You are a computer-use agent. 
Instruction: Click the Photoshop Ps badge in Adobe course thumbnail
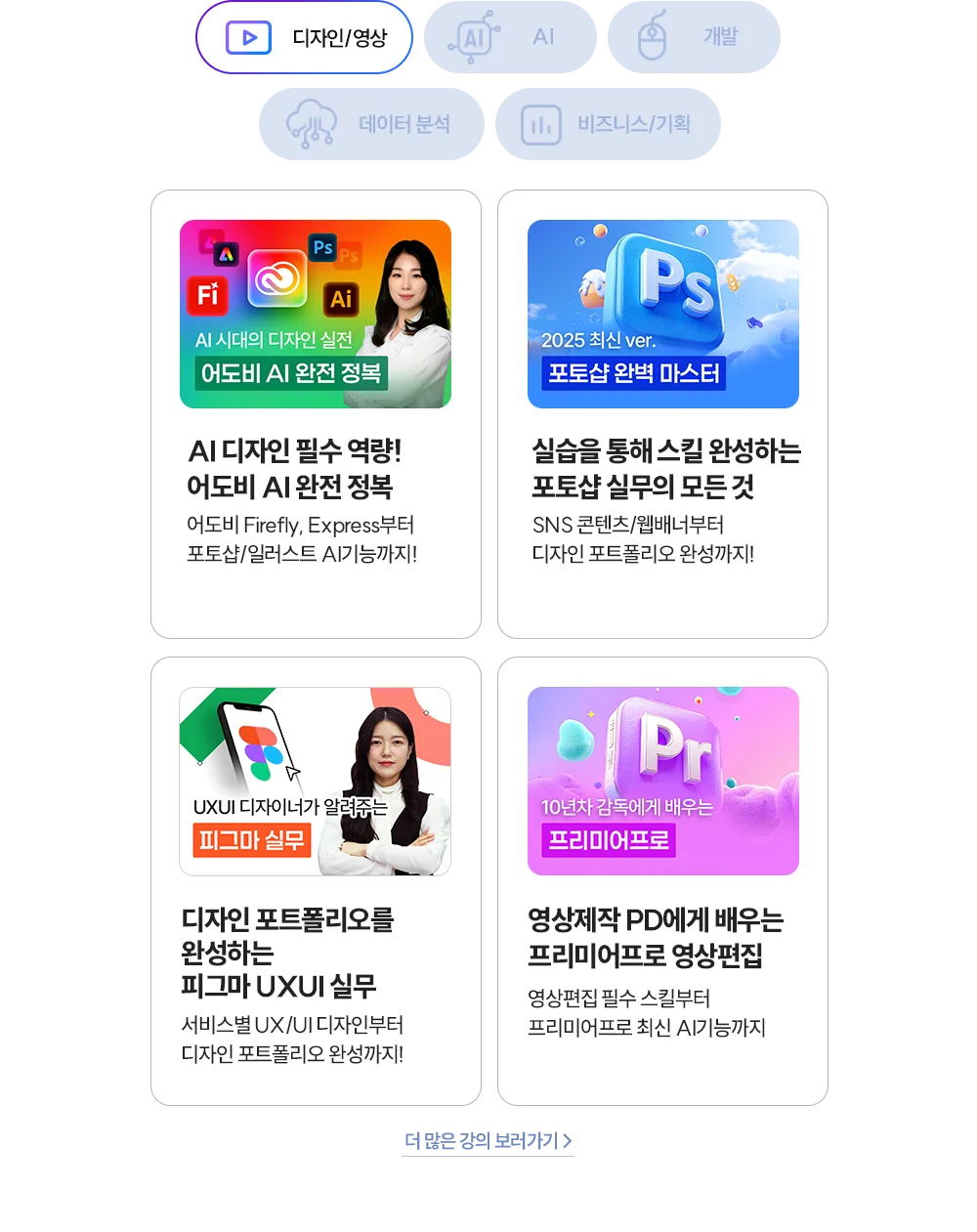(323, 249)
